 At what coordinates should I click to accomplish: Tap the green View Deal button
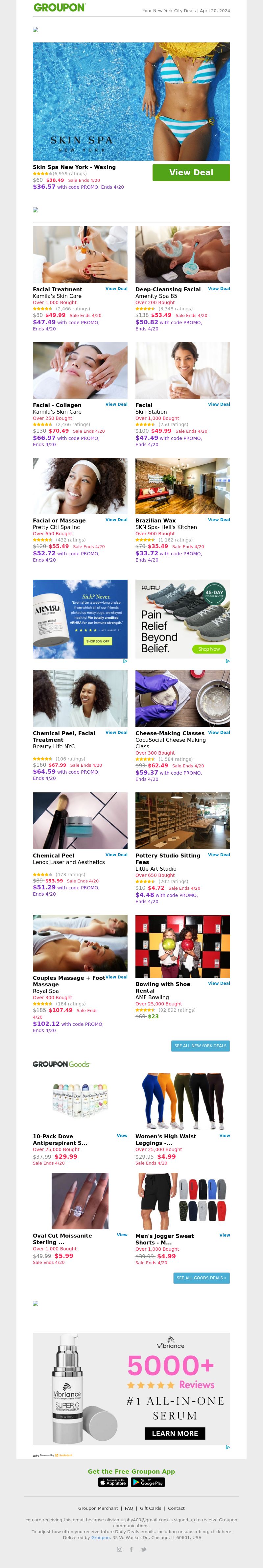pyautogui.click(x=191, y=172)
